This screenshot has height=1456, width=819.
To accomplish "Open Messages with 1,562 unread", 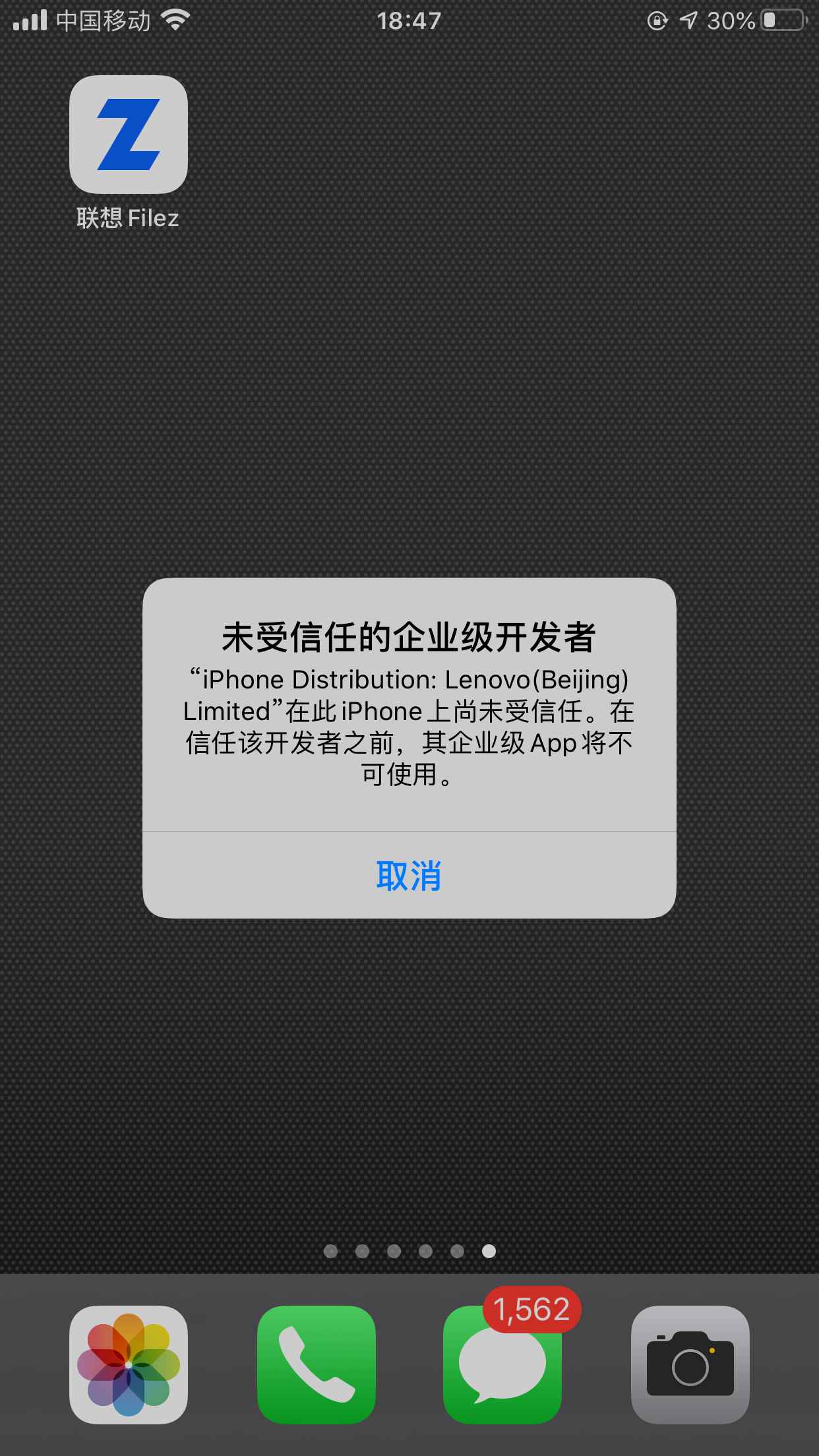I will (x=502, y=1364).
